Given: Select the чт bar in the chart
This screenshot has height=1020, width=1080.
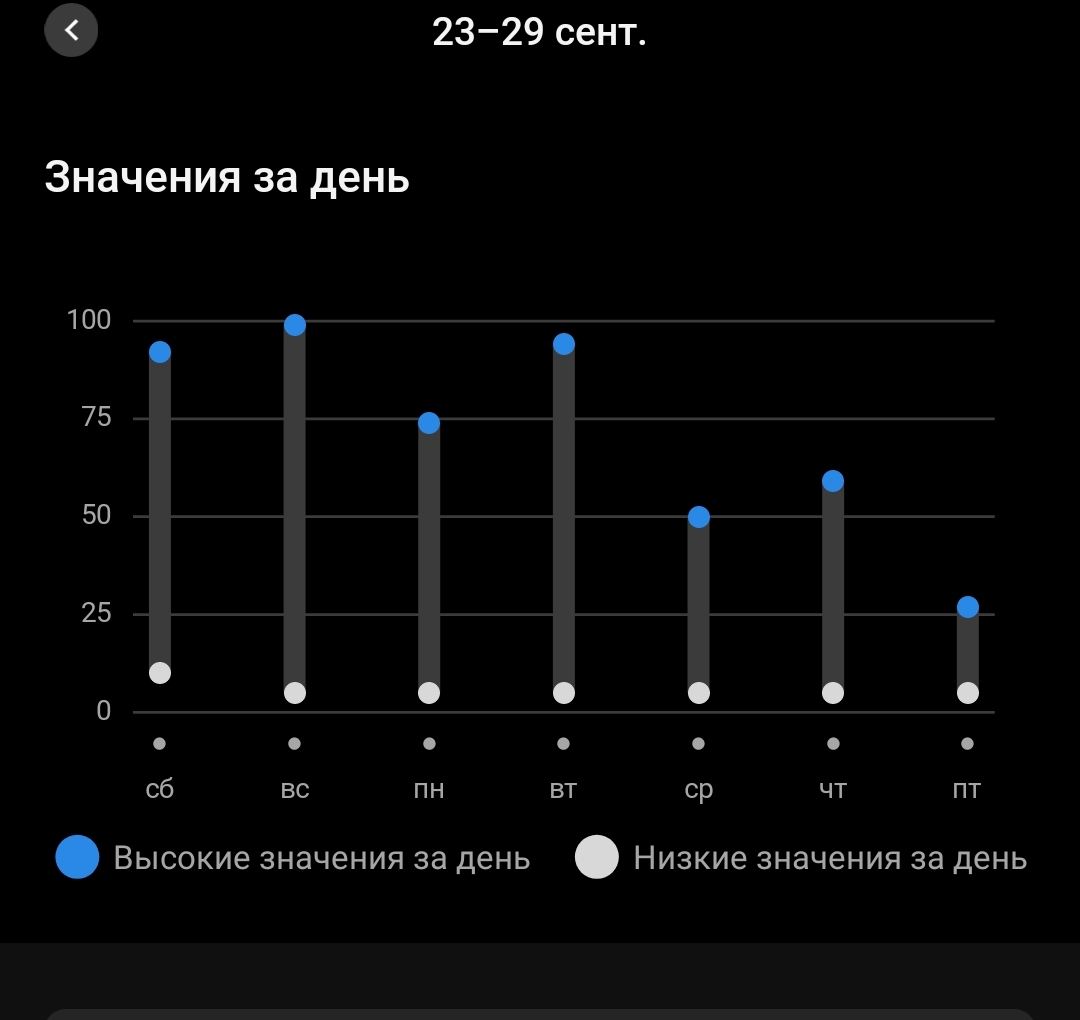Looking at the screenshot, I should 833,587.
